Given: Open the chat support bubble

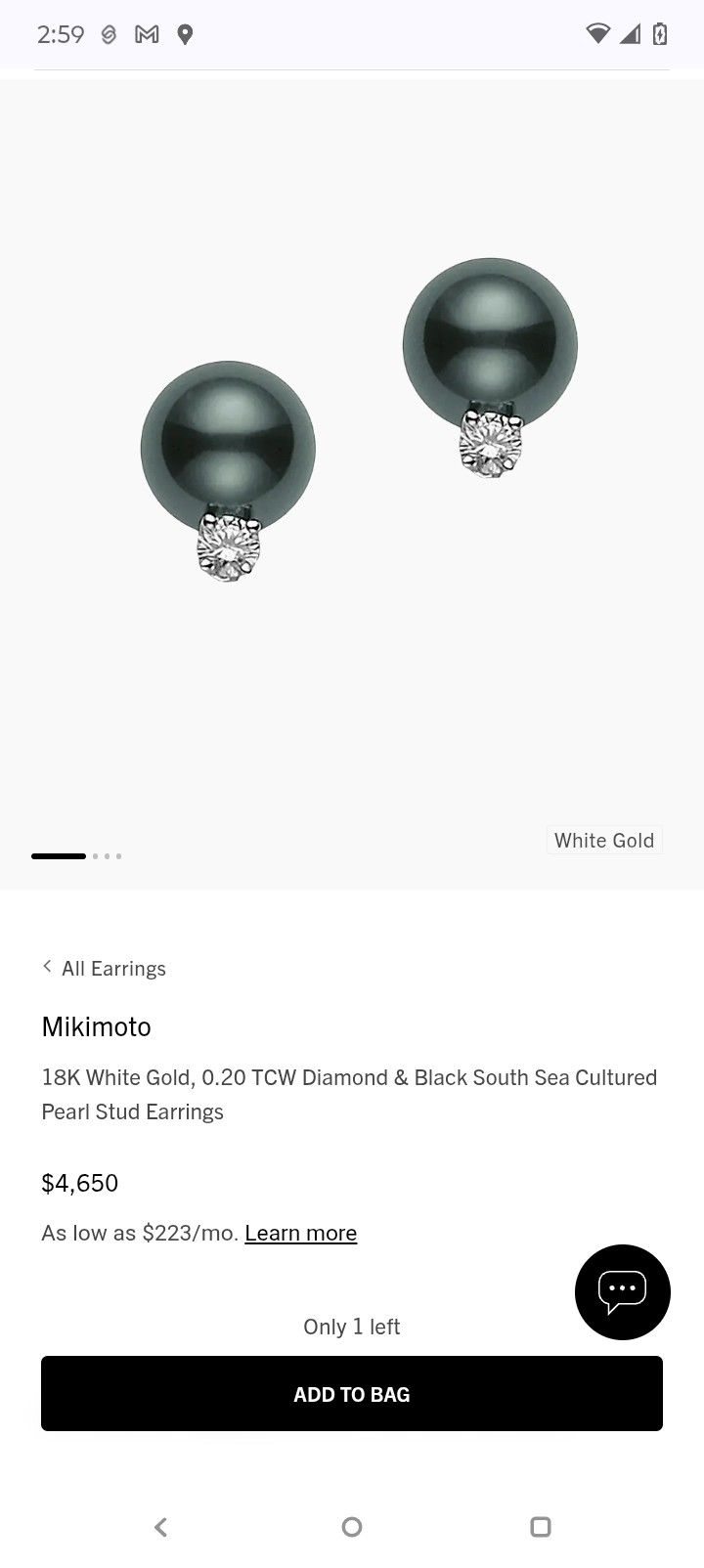Looking at the screenshot, I should coord(623,1292).
